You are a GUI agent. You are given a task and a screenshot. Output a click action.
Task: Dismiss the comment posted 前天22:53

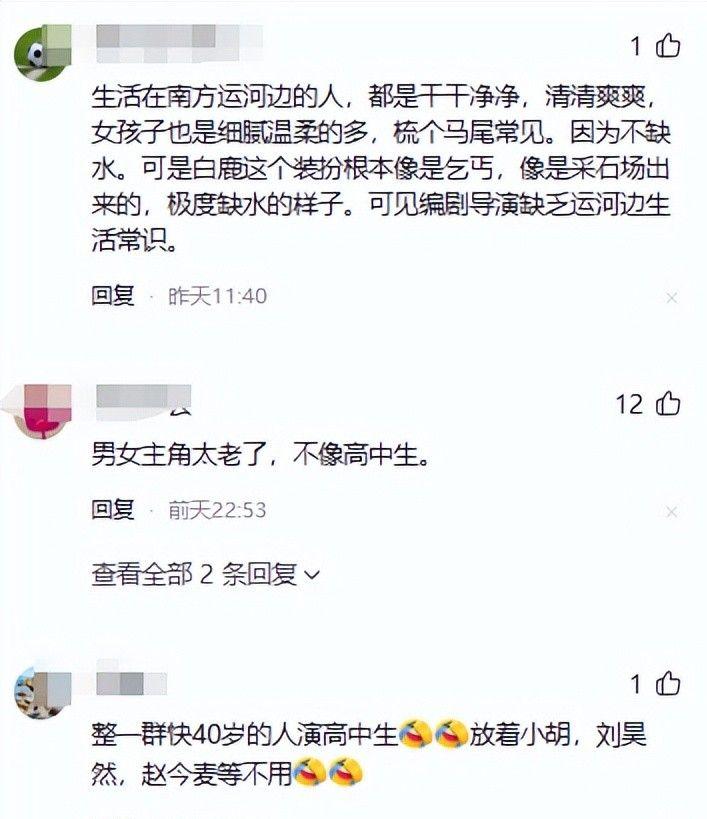click(x=671, y=511)
